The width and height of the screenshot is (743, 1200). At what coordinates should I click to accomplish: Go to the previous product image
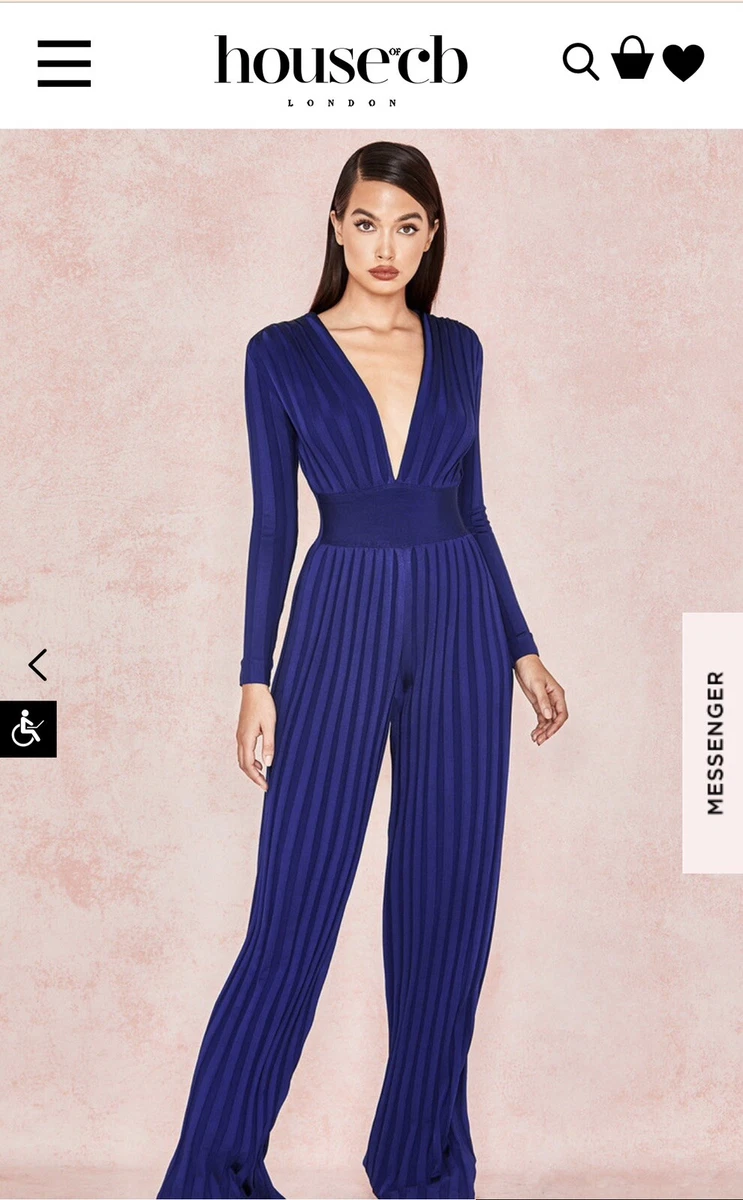pos(38,665)
